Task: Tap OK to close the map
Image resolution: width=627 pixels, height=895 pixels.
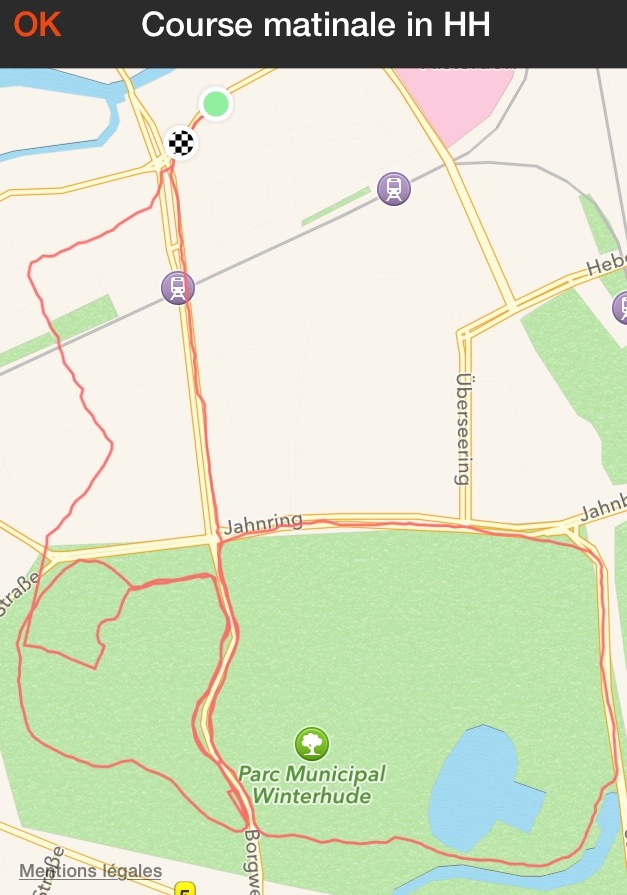Action: click(x=38, y=24)
